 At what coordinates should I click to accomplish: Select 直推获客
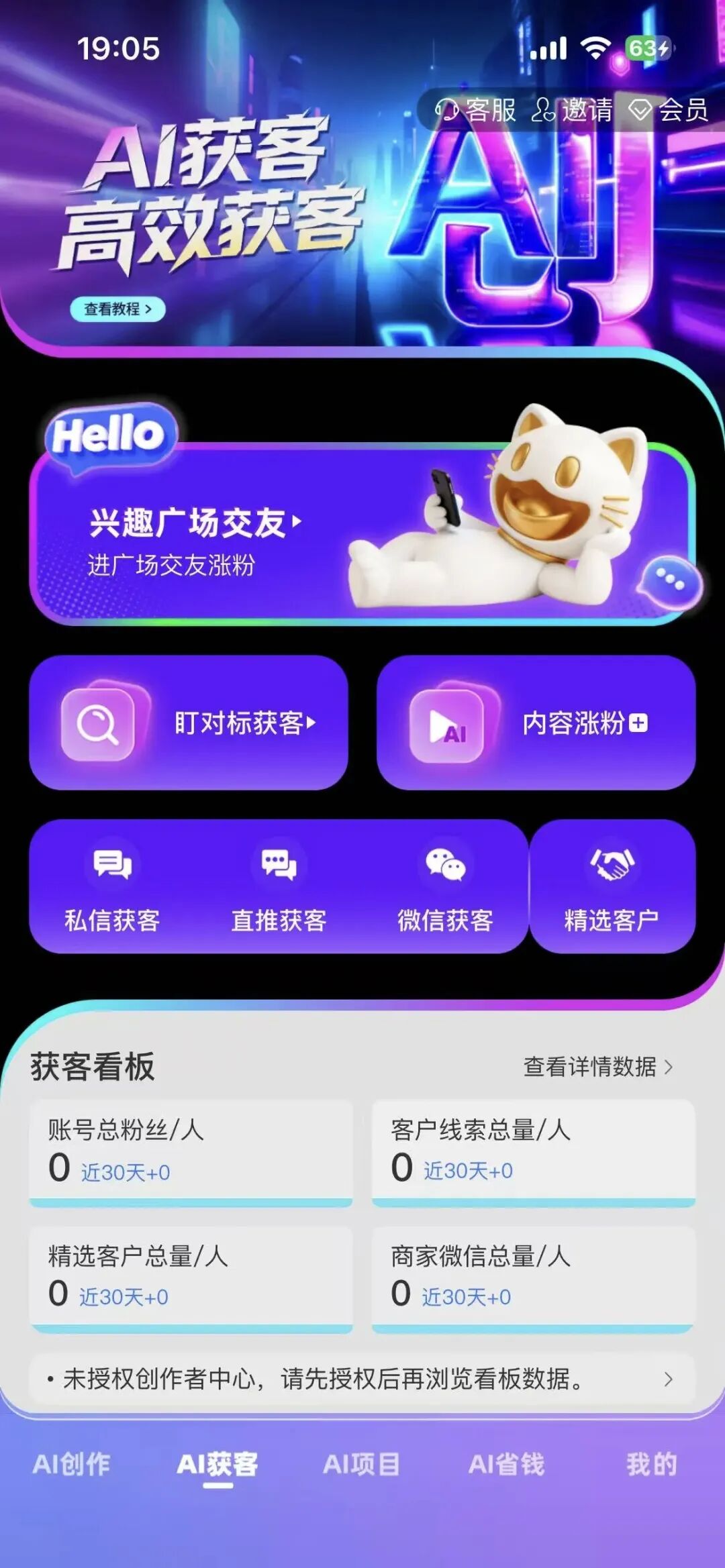coord(279,886)
